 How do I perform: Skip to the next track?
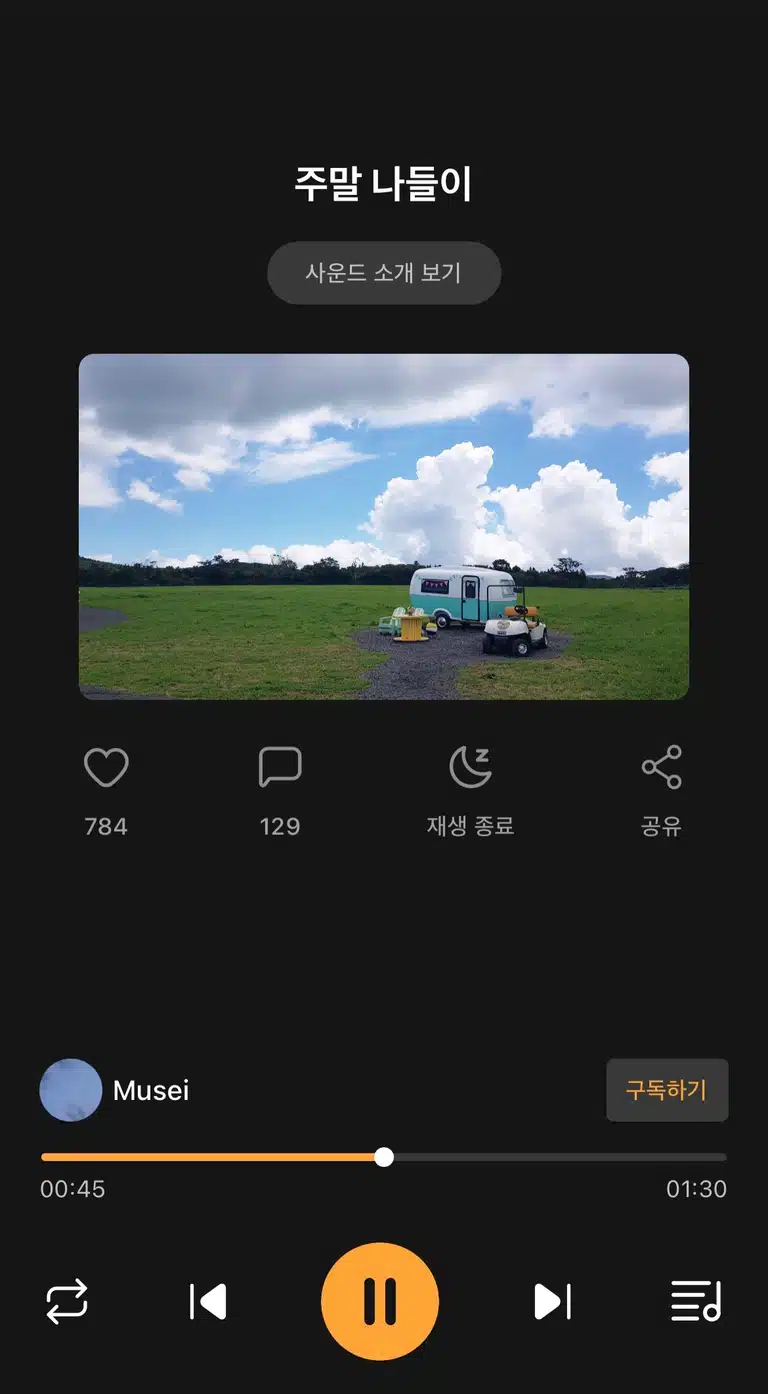(552, 1302)
